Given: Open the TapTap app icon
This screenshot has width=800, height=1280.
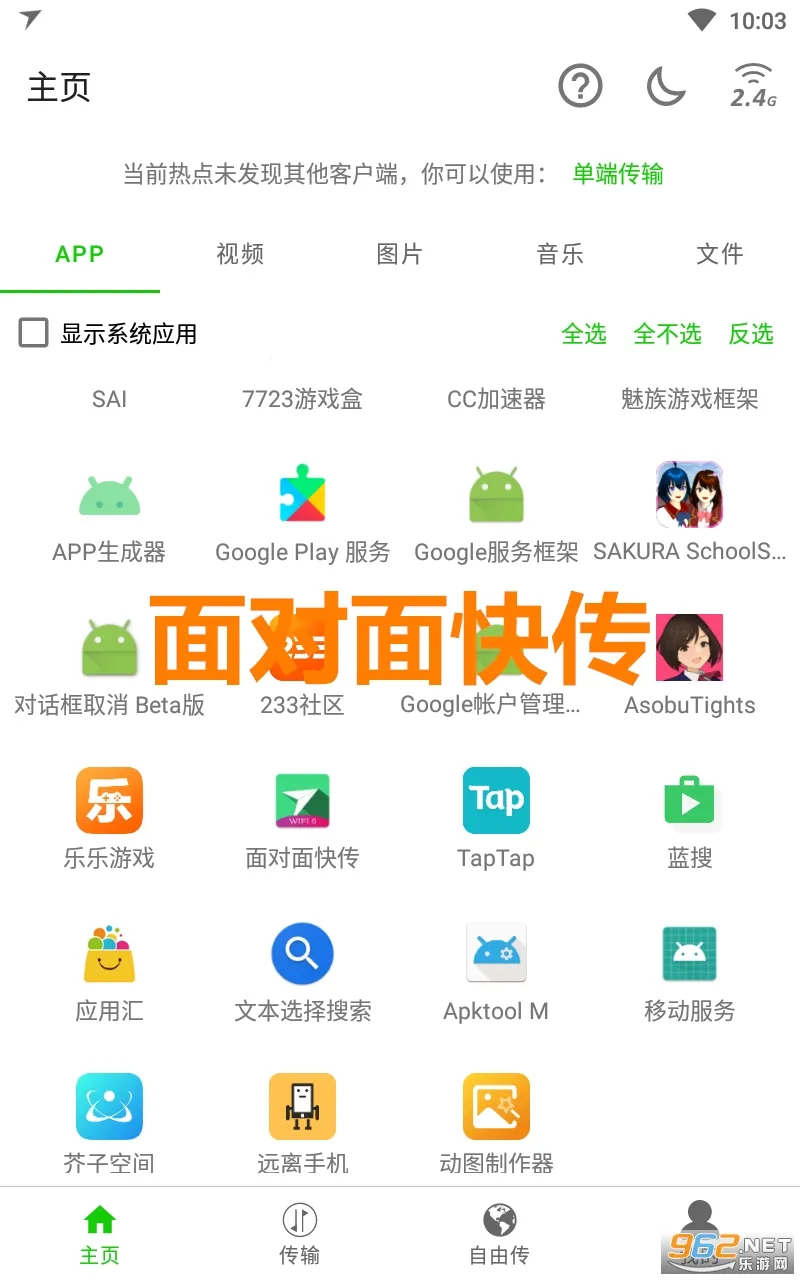Looking at the screenshot, I should click(496, 800).
